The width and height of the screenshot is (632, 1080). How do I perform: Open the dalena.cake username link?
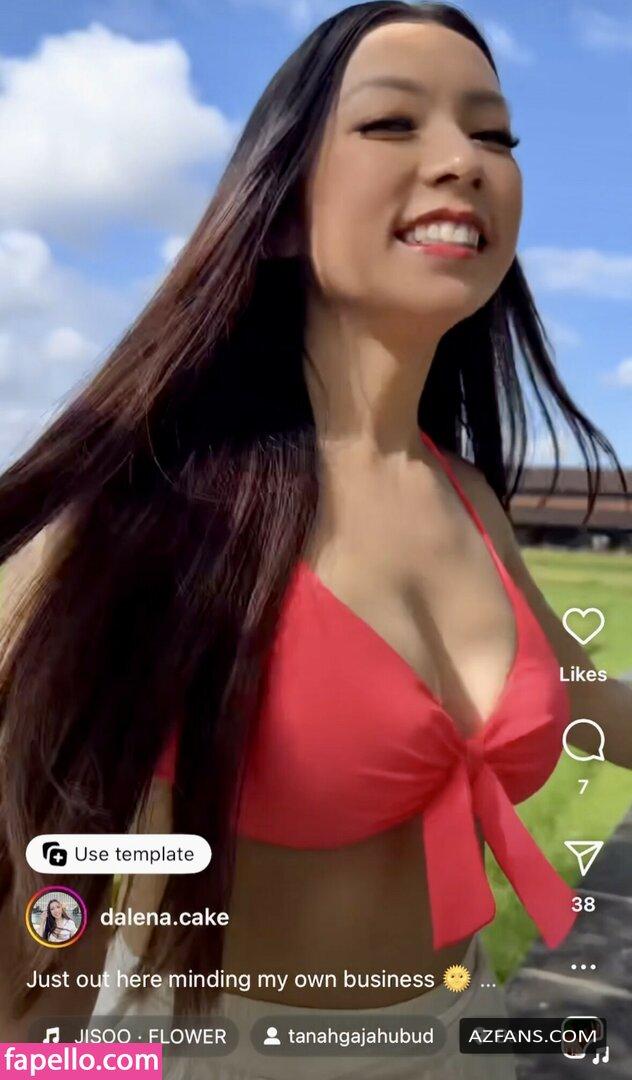click(x=164, y=917)
